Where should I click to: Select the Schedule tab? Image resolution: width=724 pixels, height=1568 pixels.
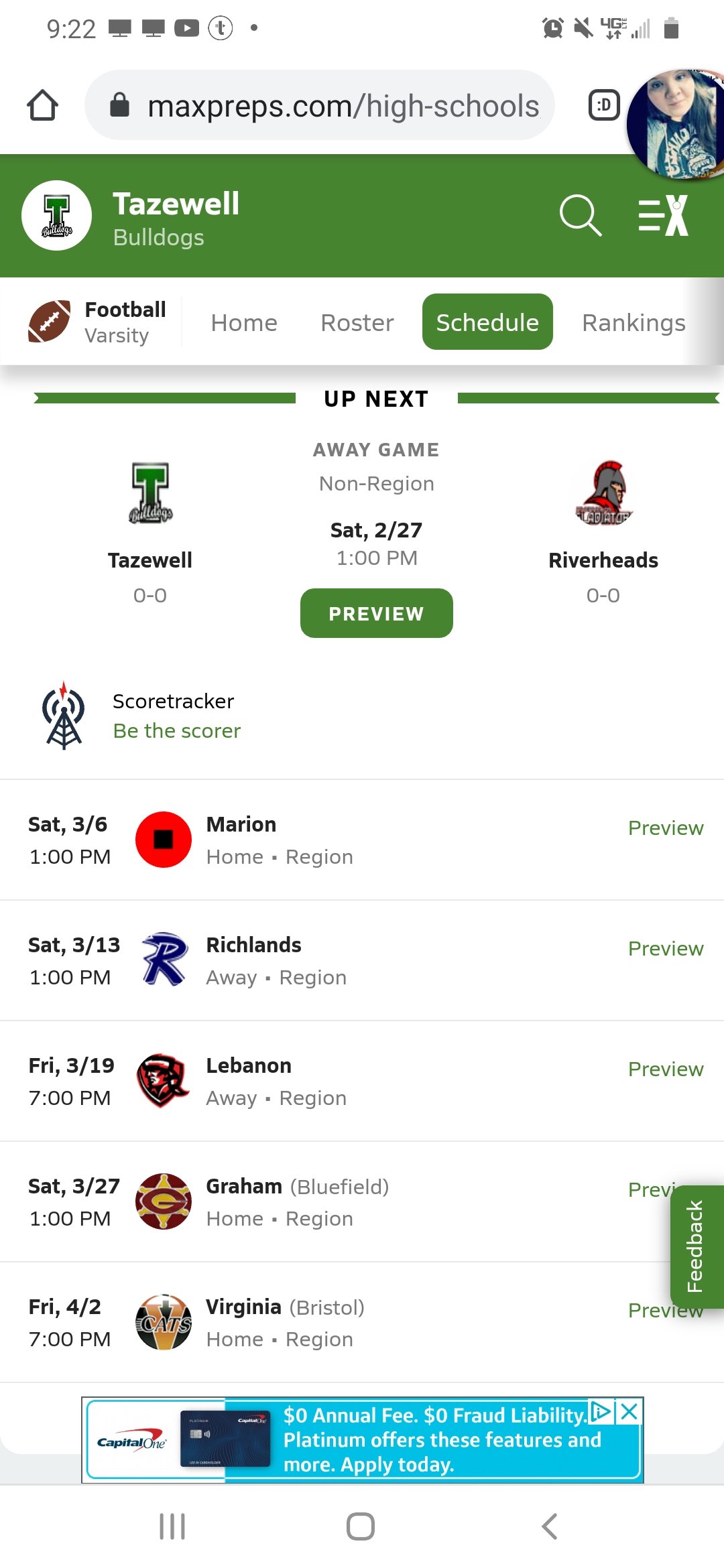point(487,322)
